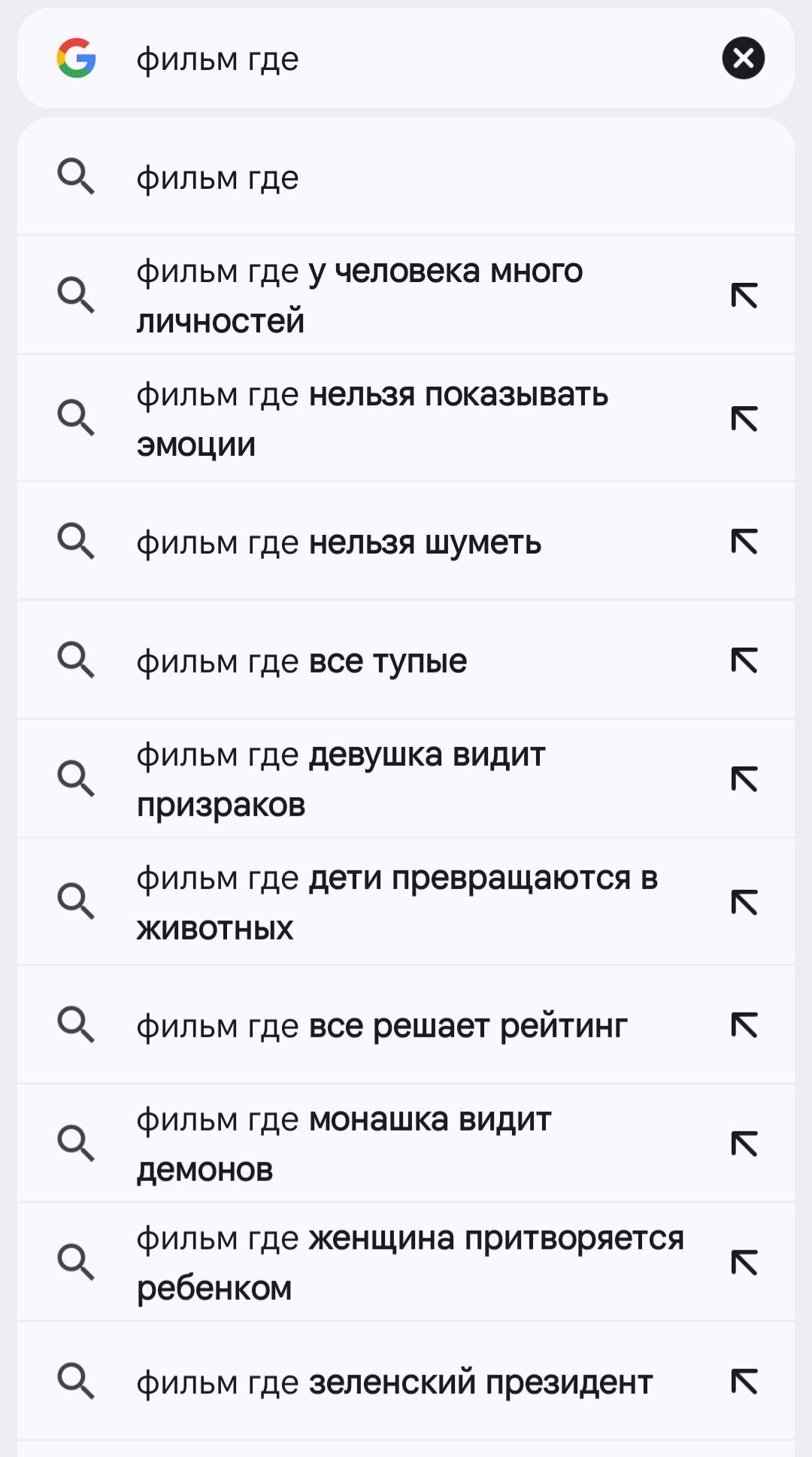Clear the search query with the X button
812x1457 pixels.
(743, 58)
